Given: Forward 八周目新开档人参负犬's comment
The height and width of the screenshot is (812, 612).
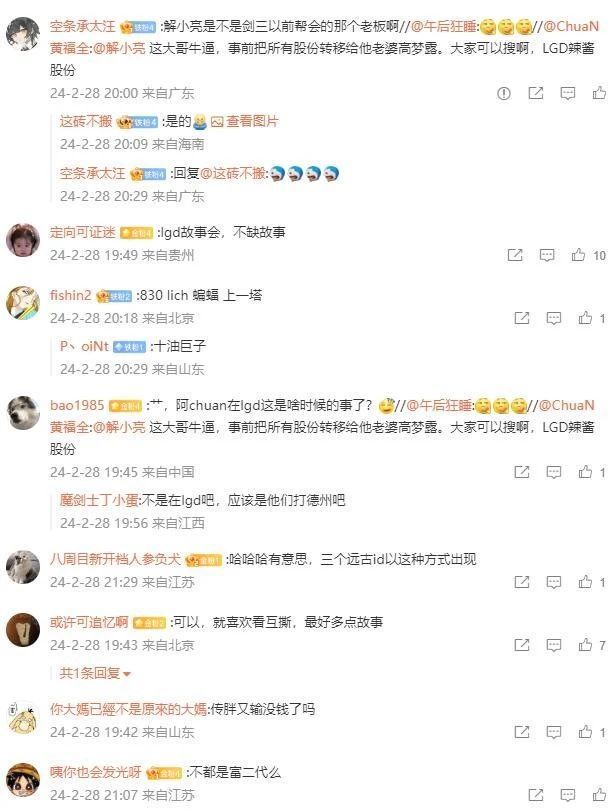Looking at the screenshot, I should point(522,582).
